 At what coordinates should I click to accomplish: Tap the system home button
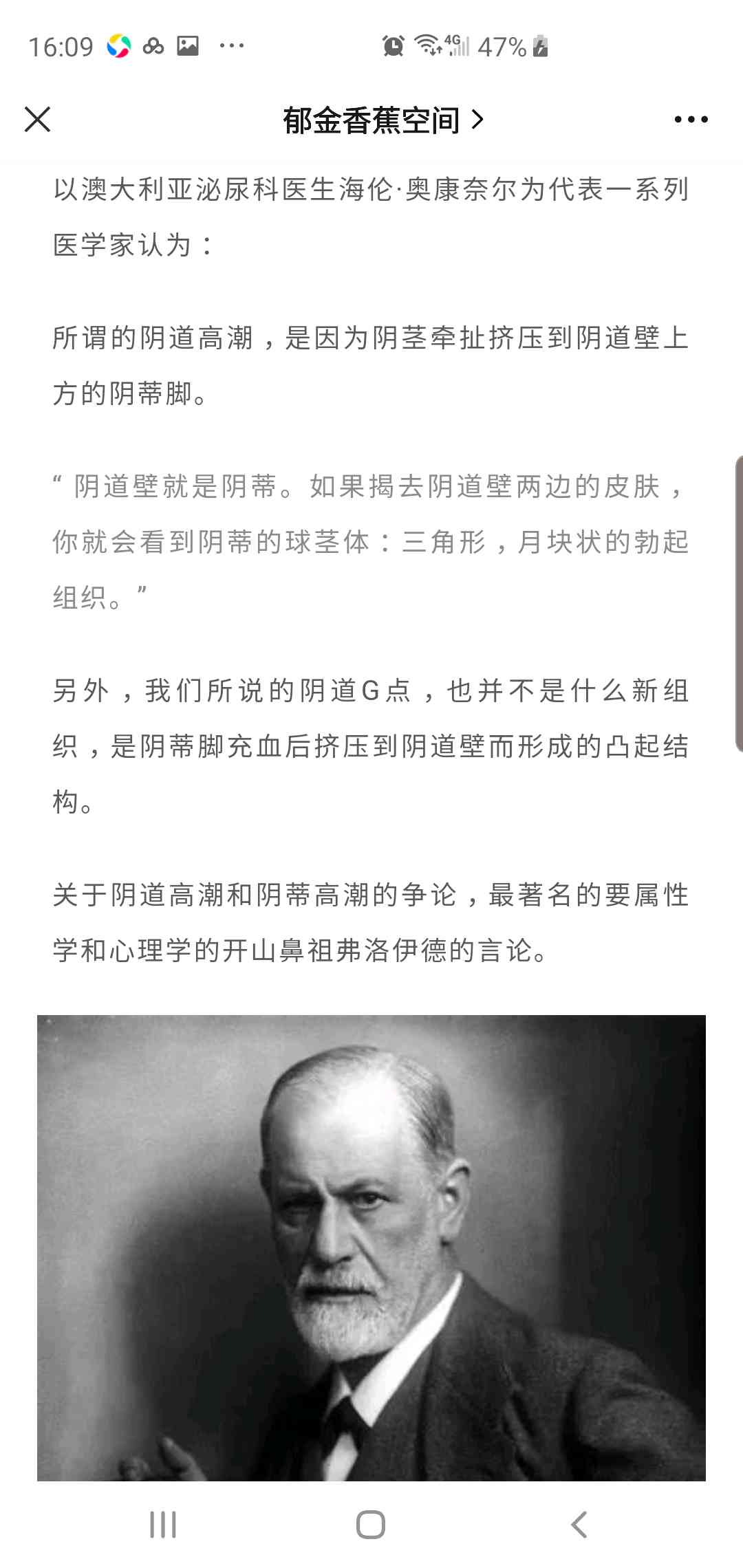[x=371, y=1525]
